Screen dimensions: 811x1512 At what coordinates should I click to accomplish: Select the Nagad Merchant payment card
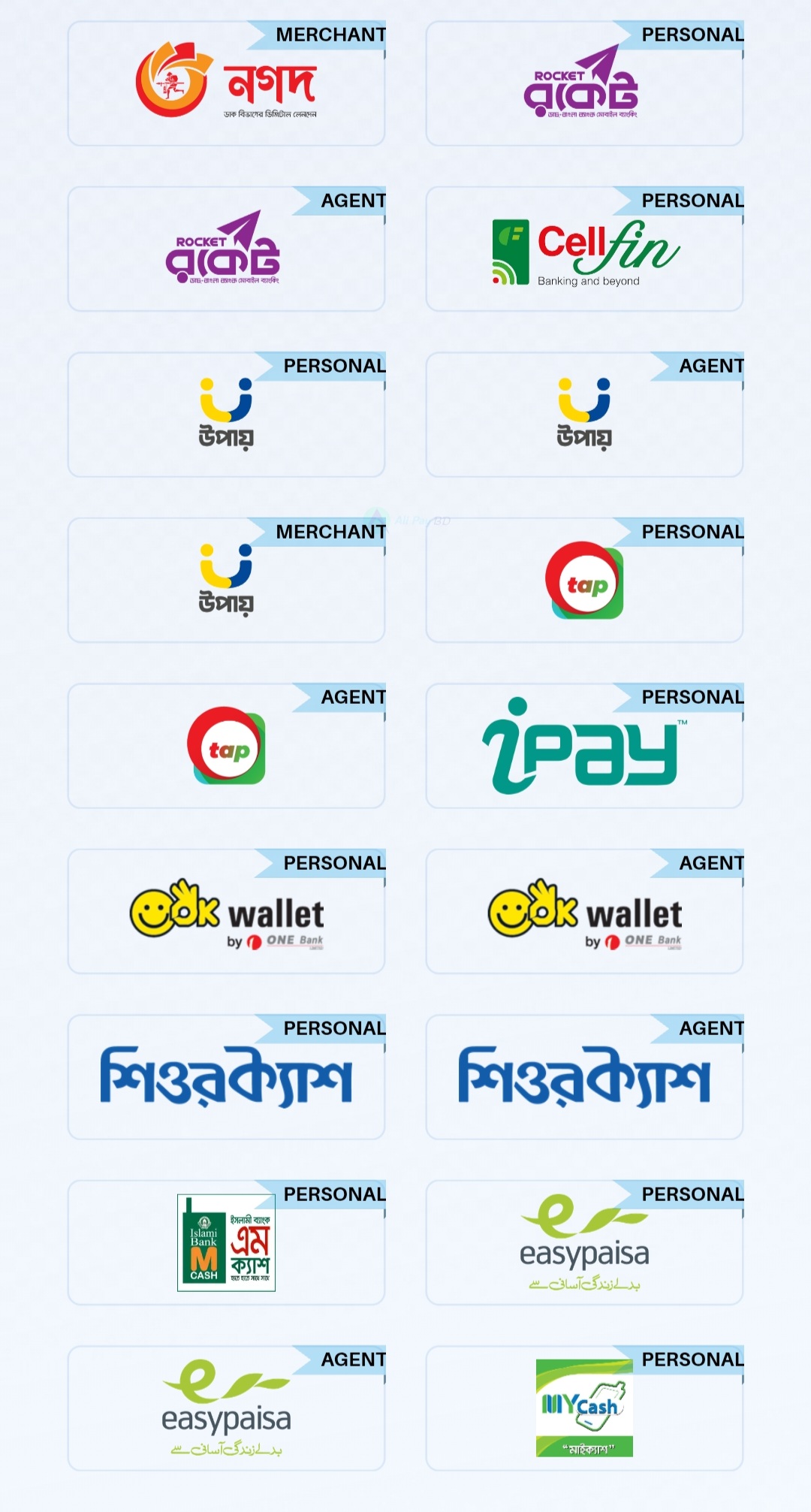[226, 83]
